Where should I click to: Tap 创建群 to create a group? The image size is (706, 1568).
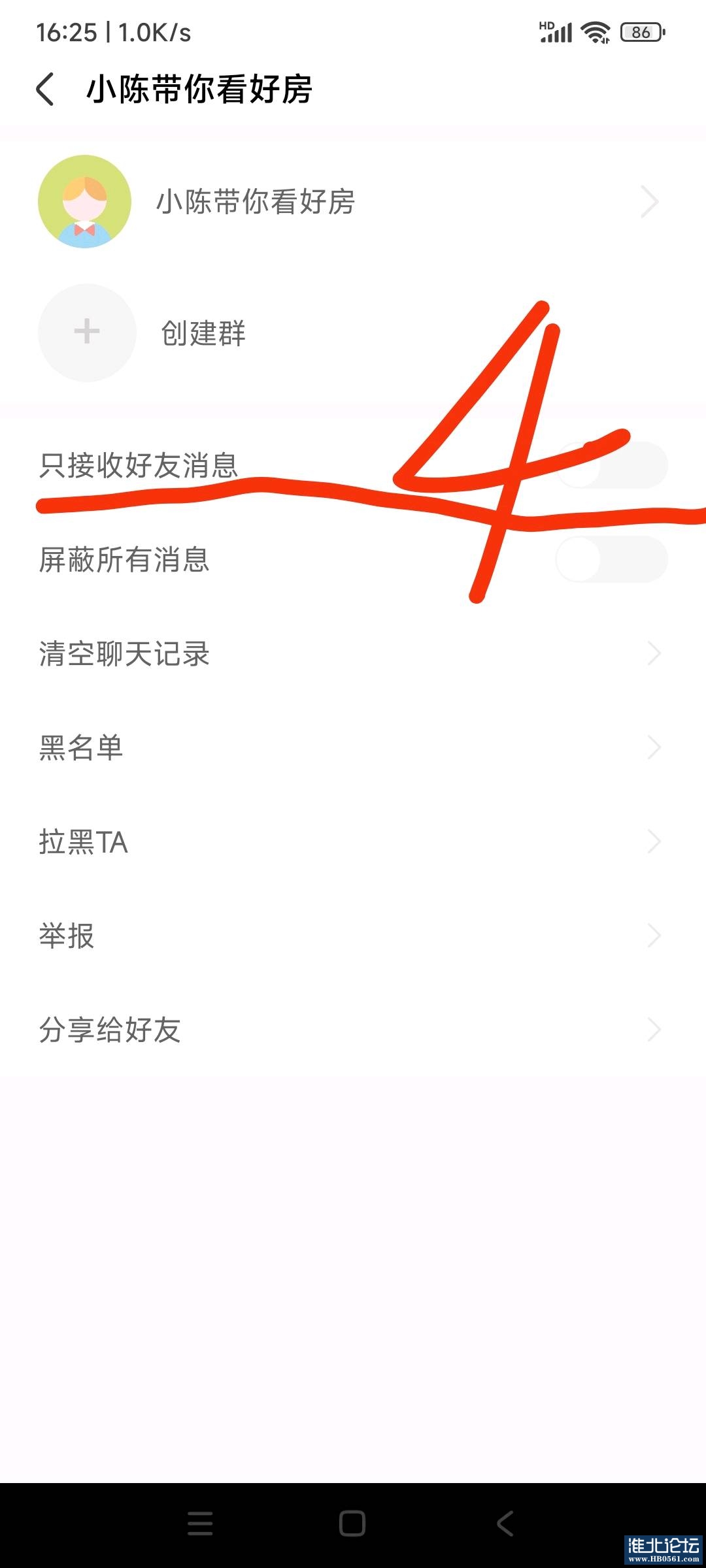pyautogui.click(x=203, y=333)
